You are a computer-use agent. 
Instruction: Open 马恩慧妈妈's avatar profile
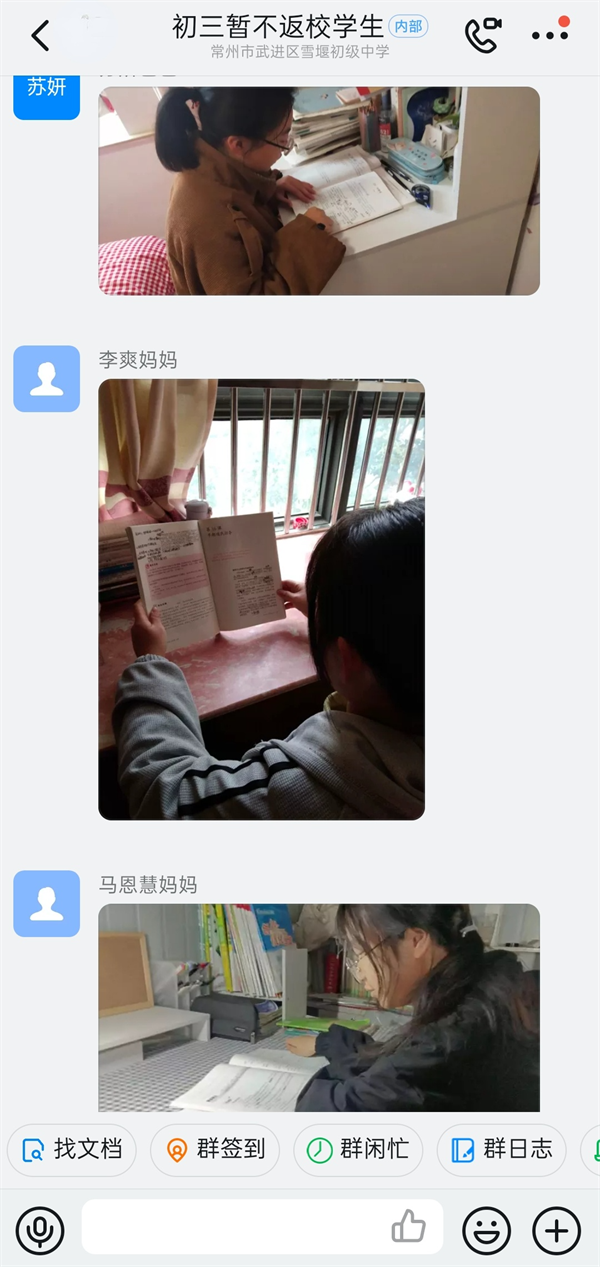click(46, 903)
